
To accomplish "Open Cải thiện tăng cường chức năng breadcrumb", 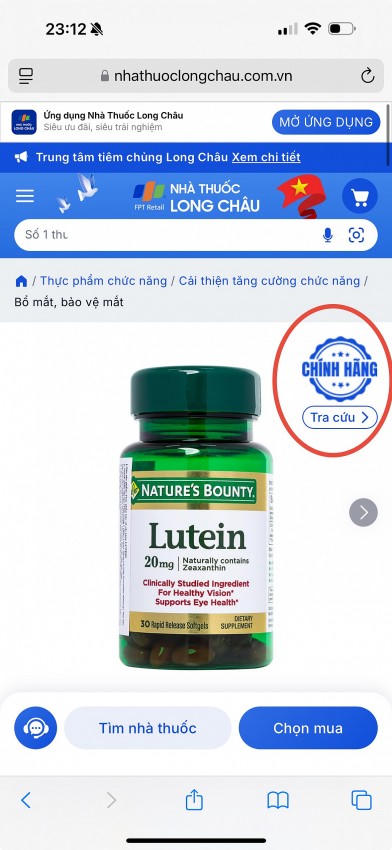I will (269, 281).
